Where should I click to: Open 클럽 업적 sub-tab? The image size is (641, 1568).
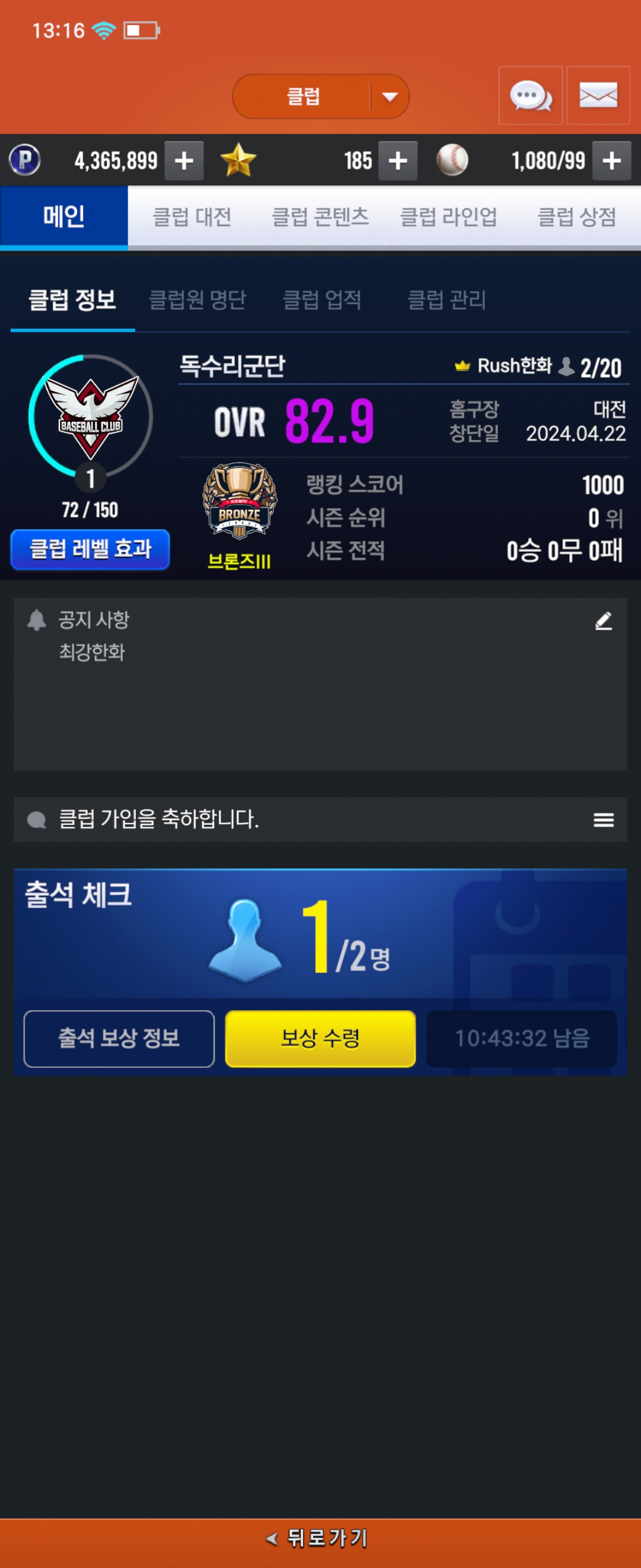tap(322, 299)
